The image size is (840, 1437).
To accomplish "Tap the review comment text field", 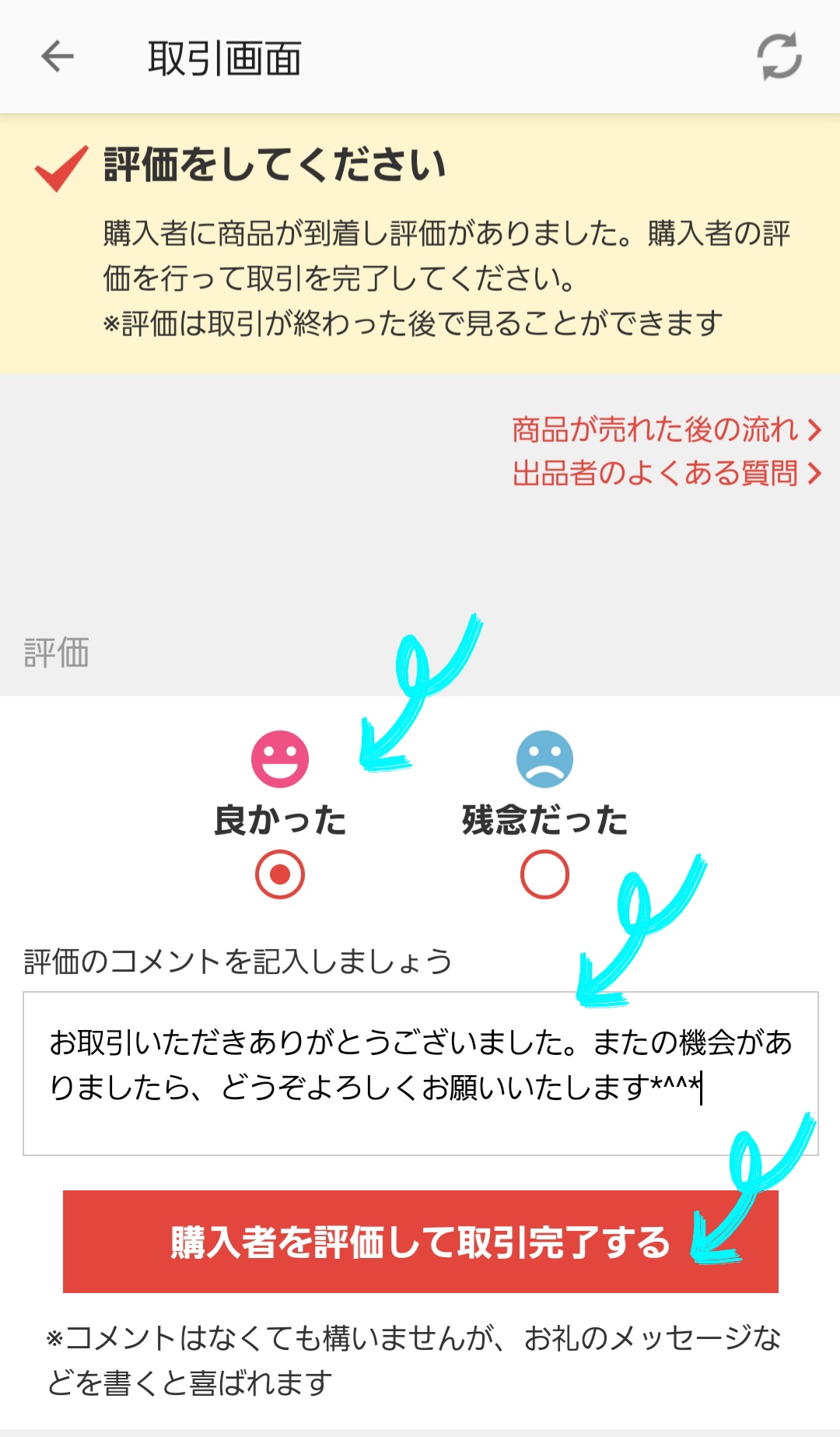I will pyautogui.click(x=420, y=1074).
